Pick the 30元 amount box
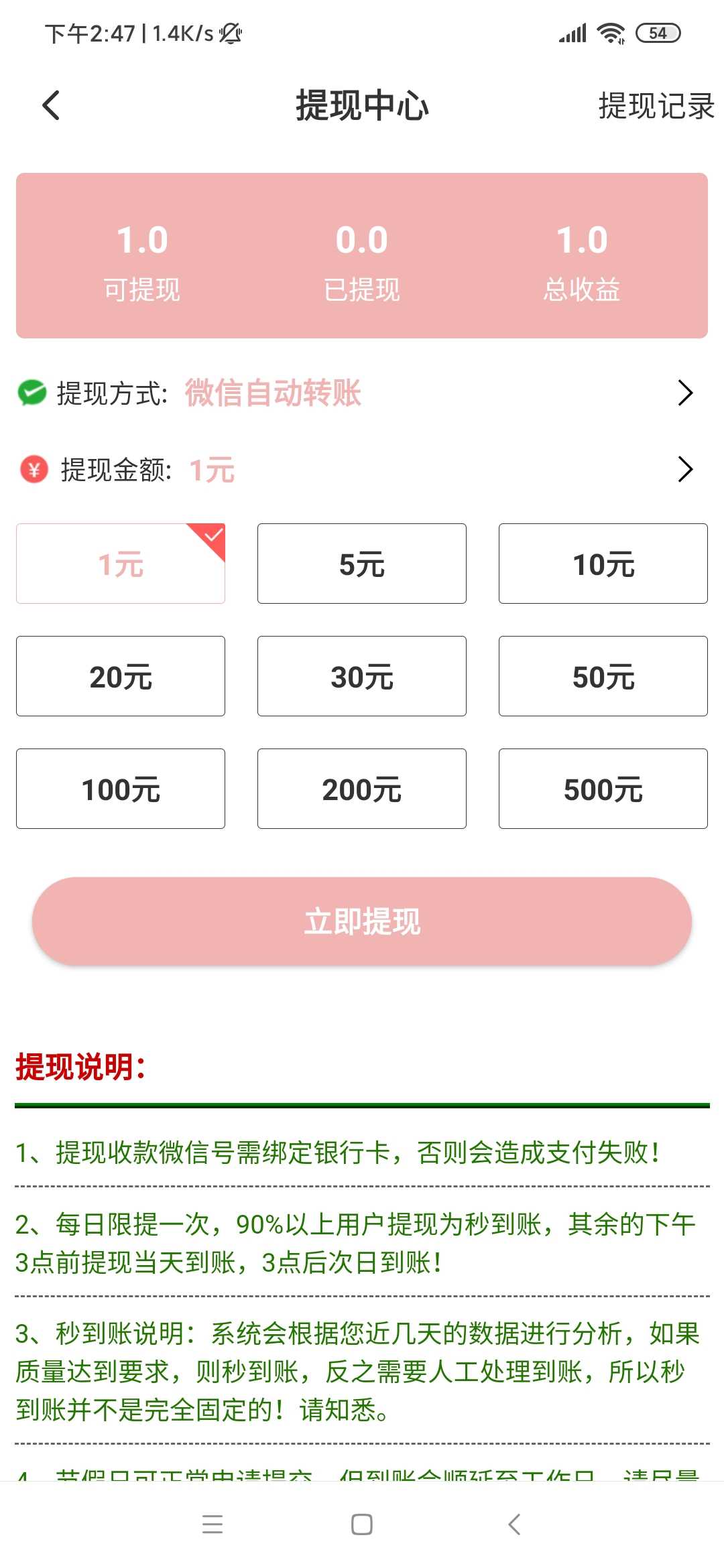Screen dimensions: 724x1568 point(362,676)
